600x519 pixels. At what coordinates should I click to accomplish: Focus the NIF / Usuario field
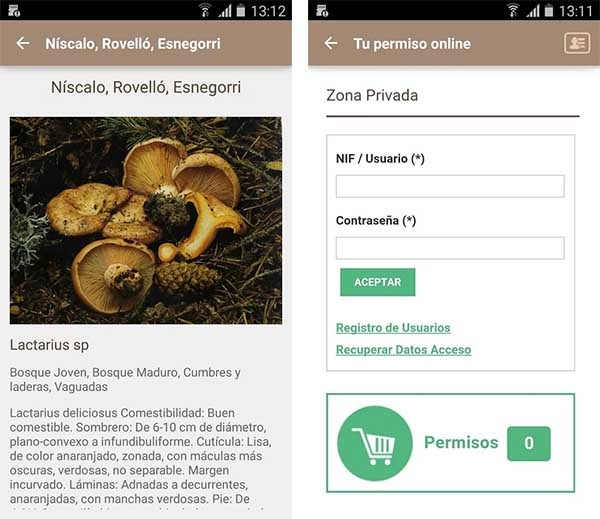(x=450, y=186)
